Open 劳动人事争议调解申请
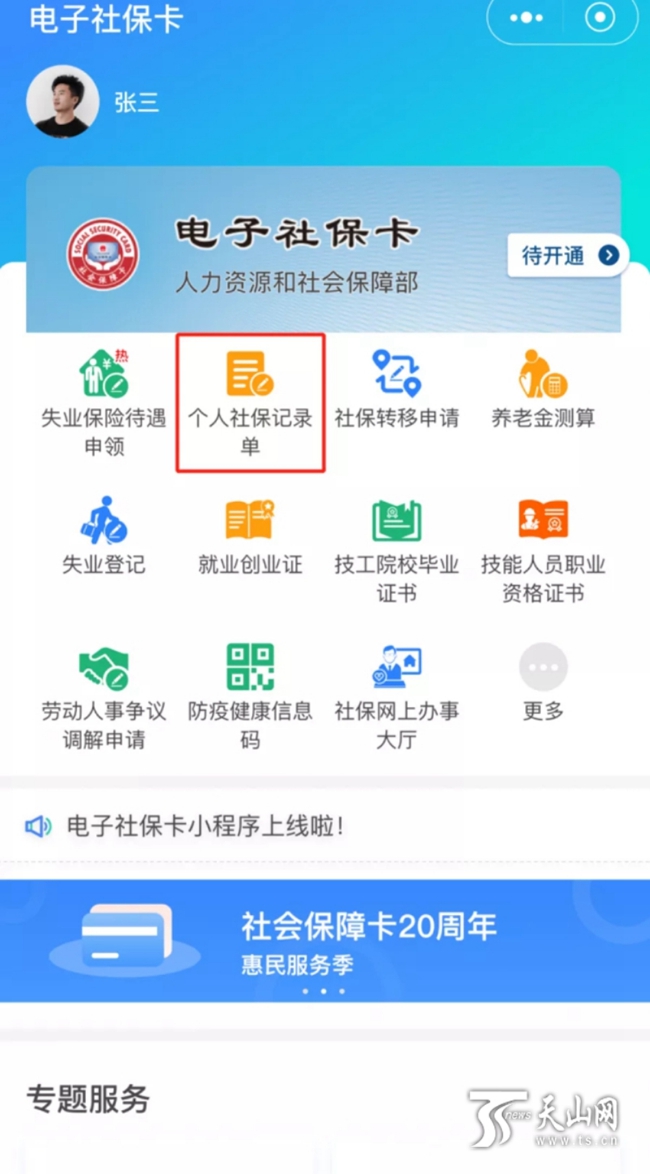The height and width of the screenshot is (1174, 650). [x=103, y=695]
